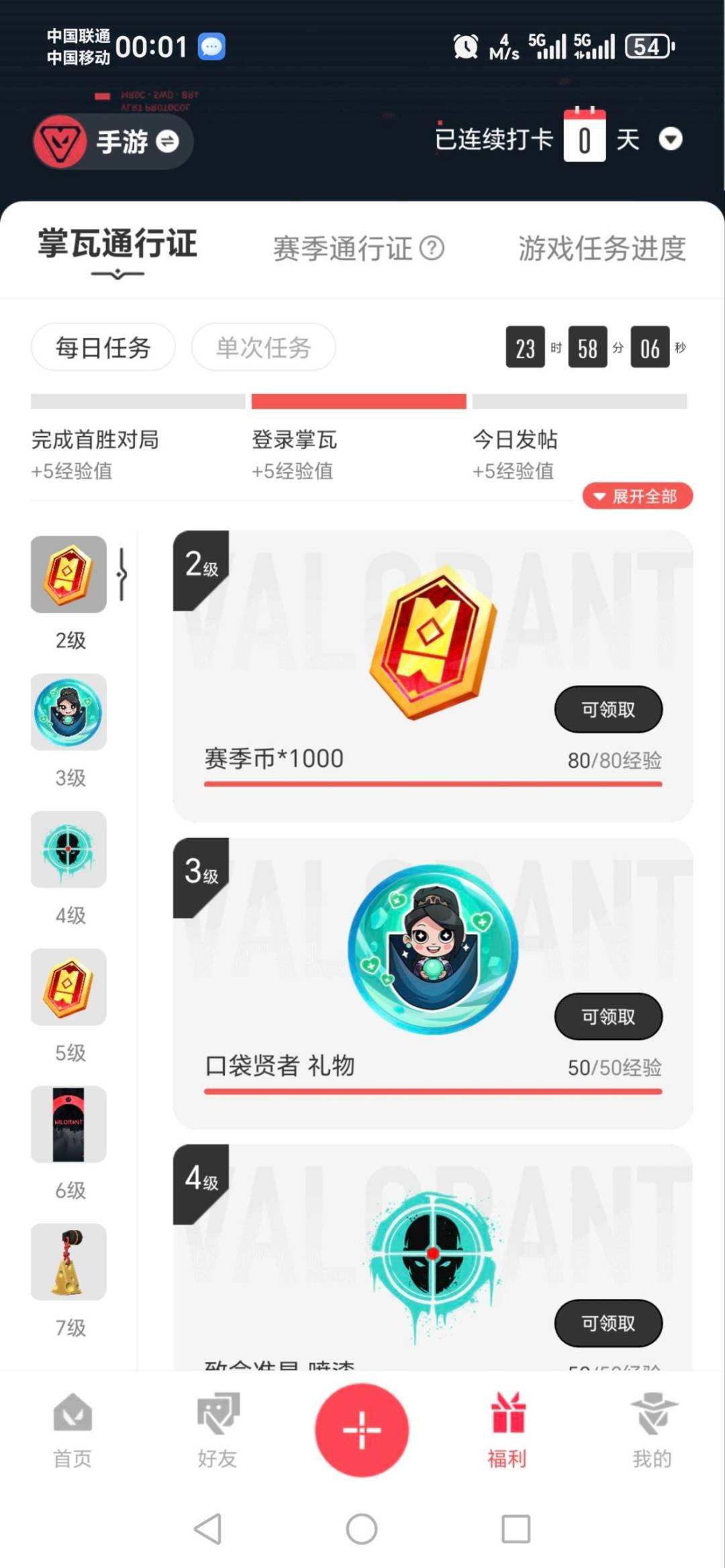Image resolution: width=725 pixels, height=1568 pixels.
Task: Claim the 口袋贤者 礼物 reward
Action: pyautogui.click(x=608, y=1016)
